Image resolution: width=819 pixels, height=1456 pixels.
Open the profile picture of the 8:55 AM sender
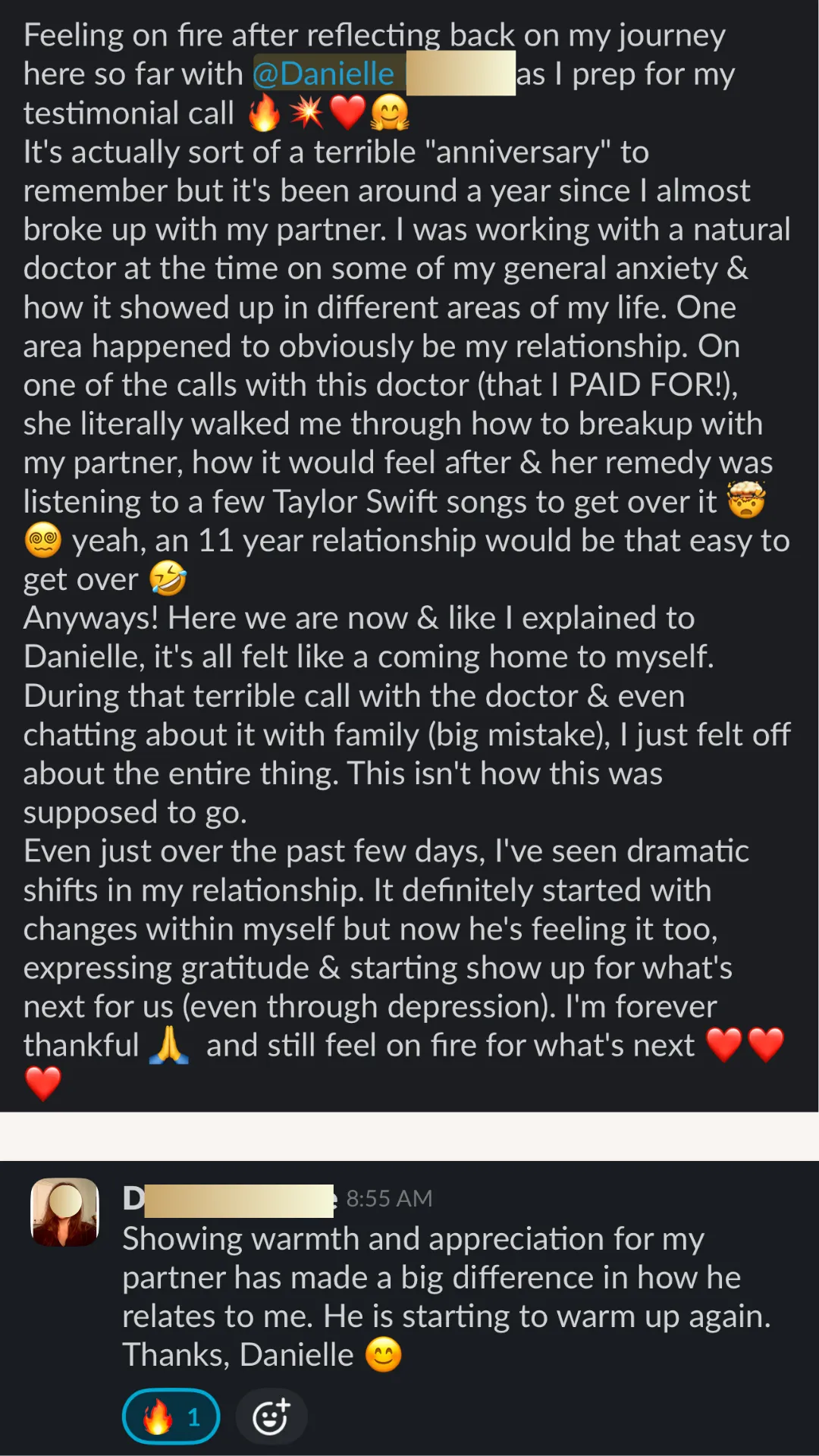tap(64, 1212)
